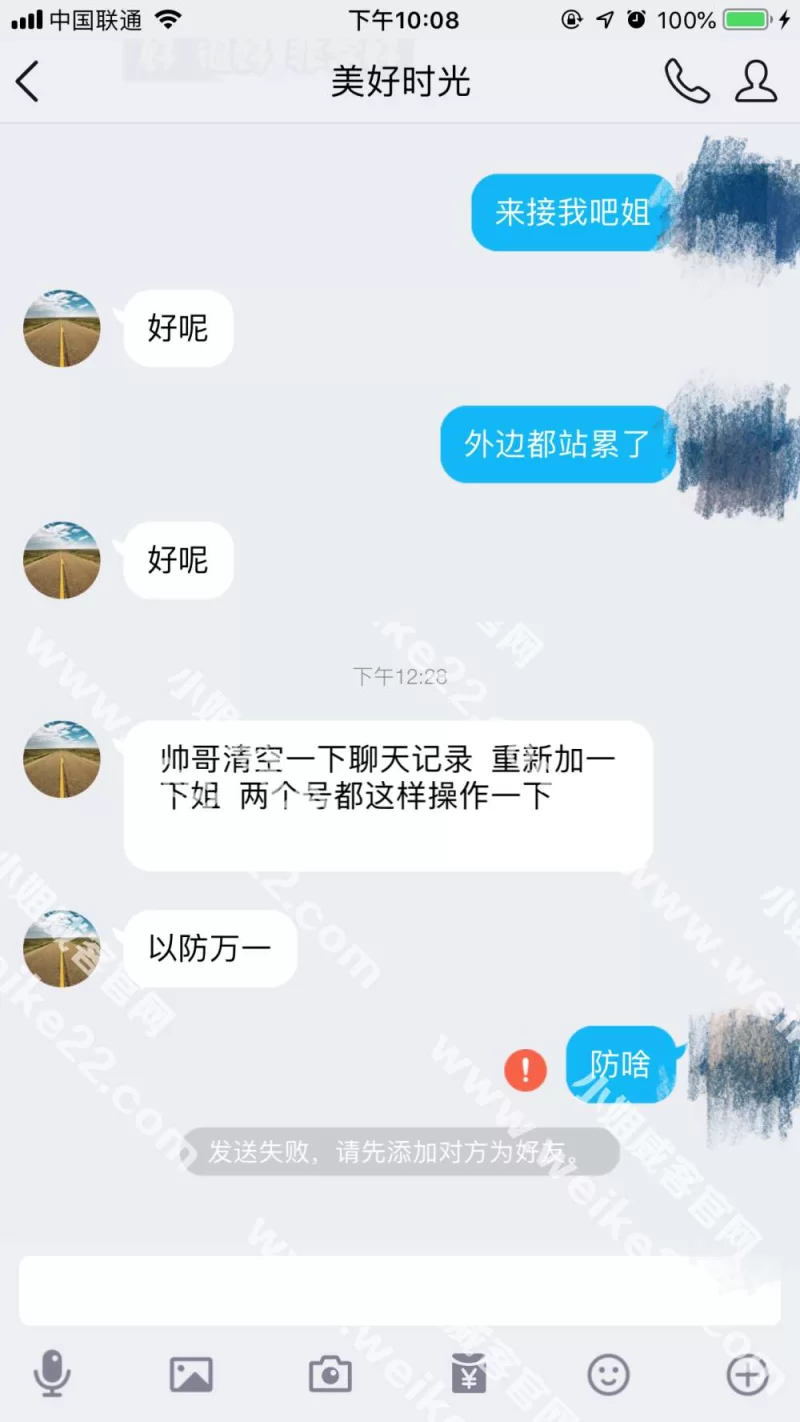Viewport: 800px width, 1422px height.
Task: Open the camera to take a photo
Action: coord(330,1375)
